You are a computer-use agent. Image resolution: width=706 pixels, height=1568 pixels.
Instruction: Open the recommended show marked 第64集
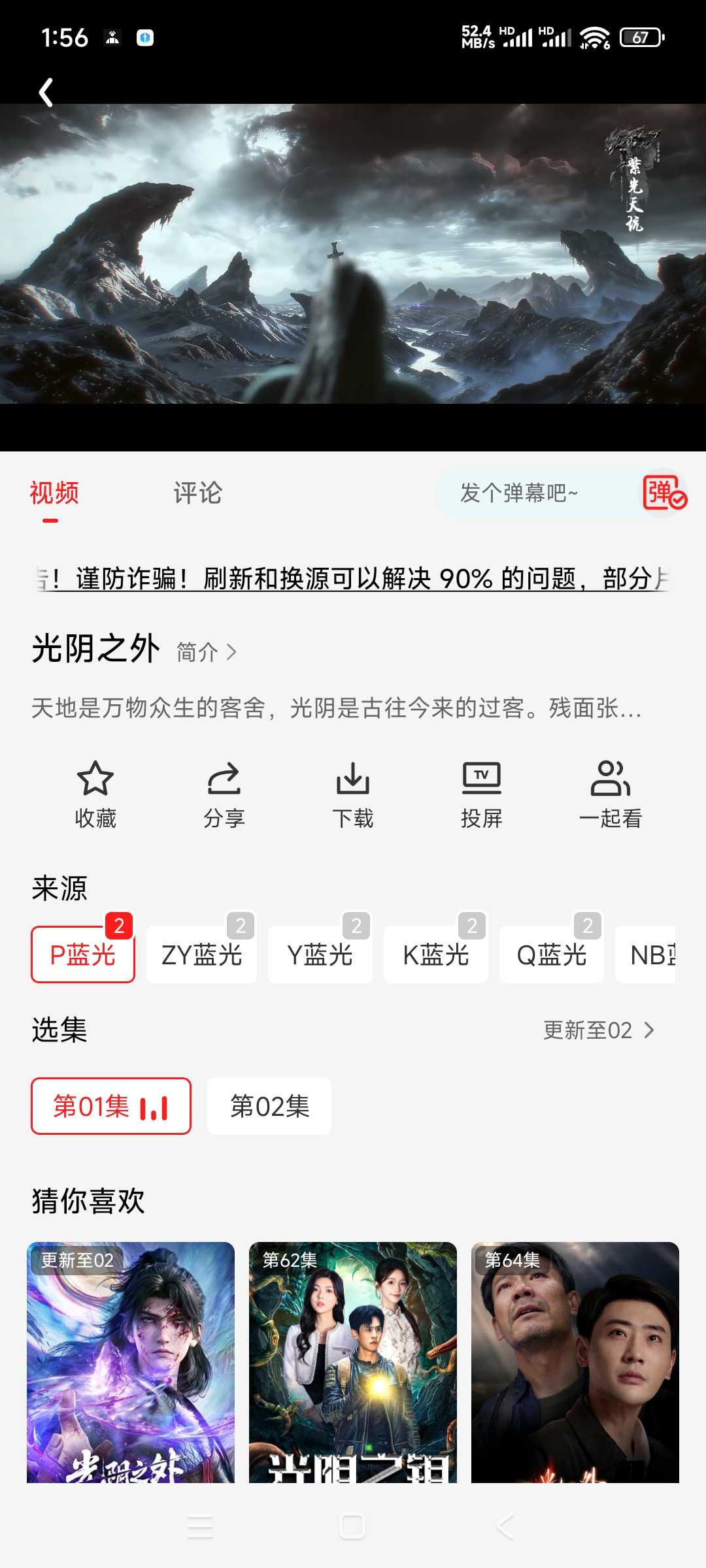click(x=575, y=1362)
